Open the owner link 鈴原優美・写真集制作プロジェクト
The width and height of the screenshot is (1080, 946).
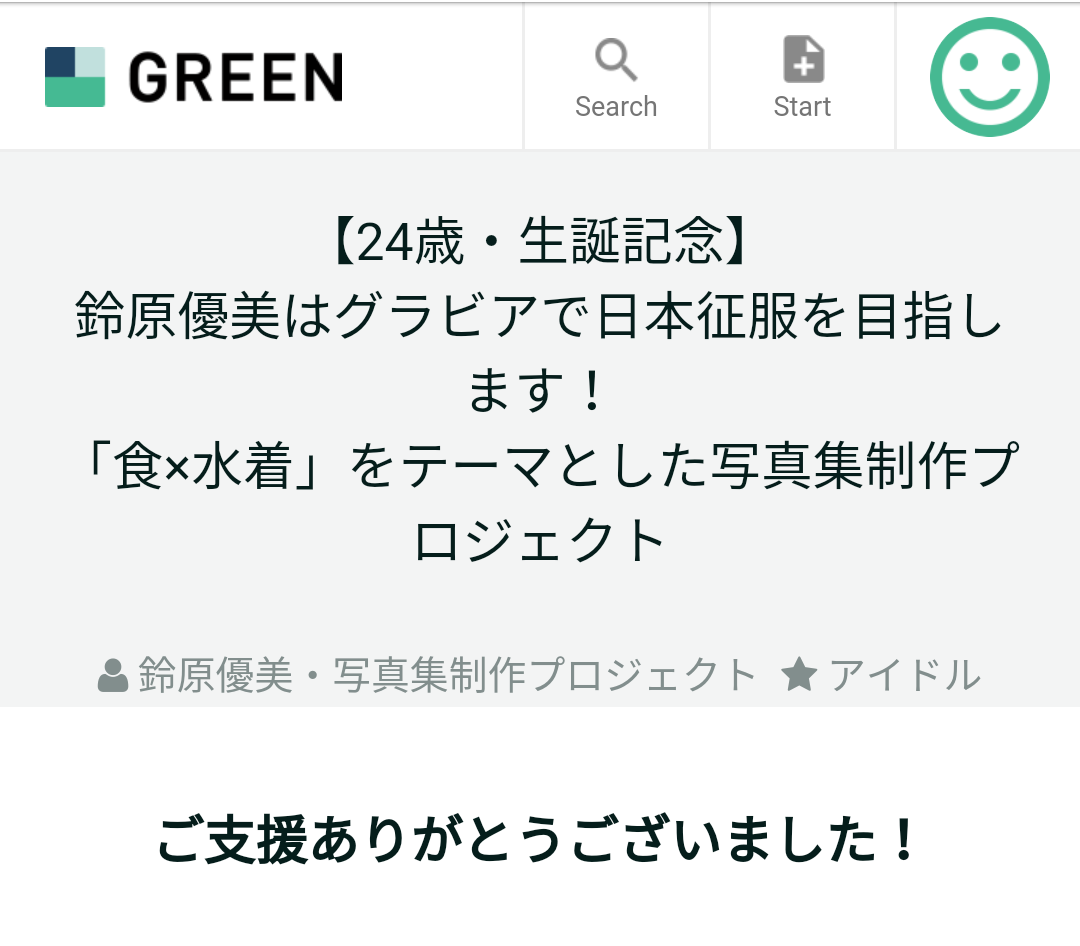[x=428, y=675]
